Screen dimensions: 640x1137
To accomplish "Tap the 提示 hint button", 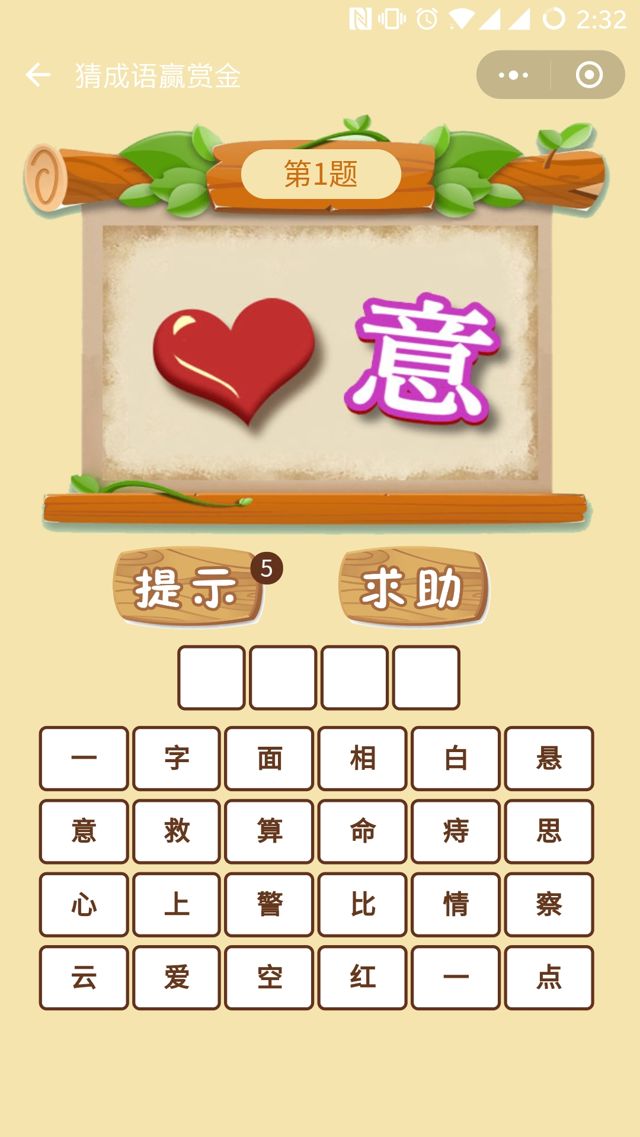I will pos(188,588).
